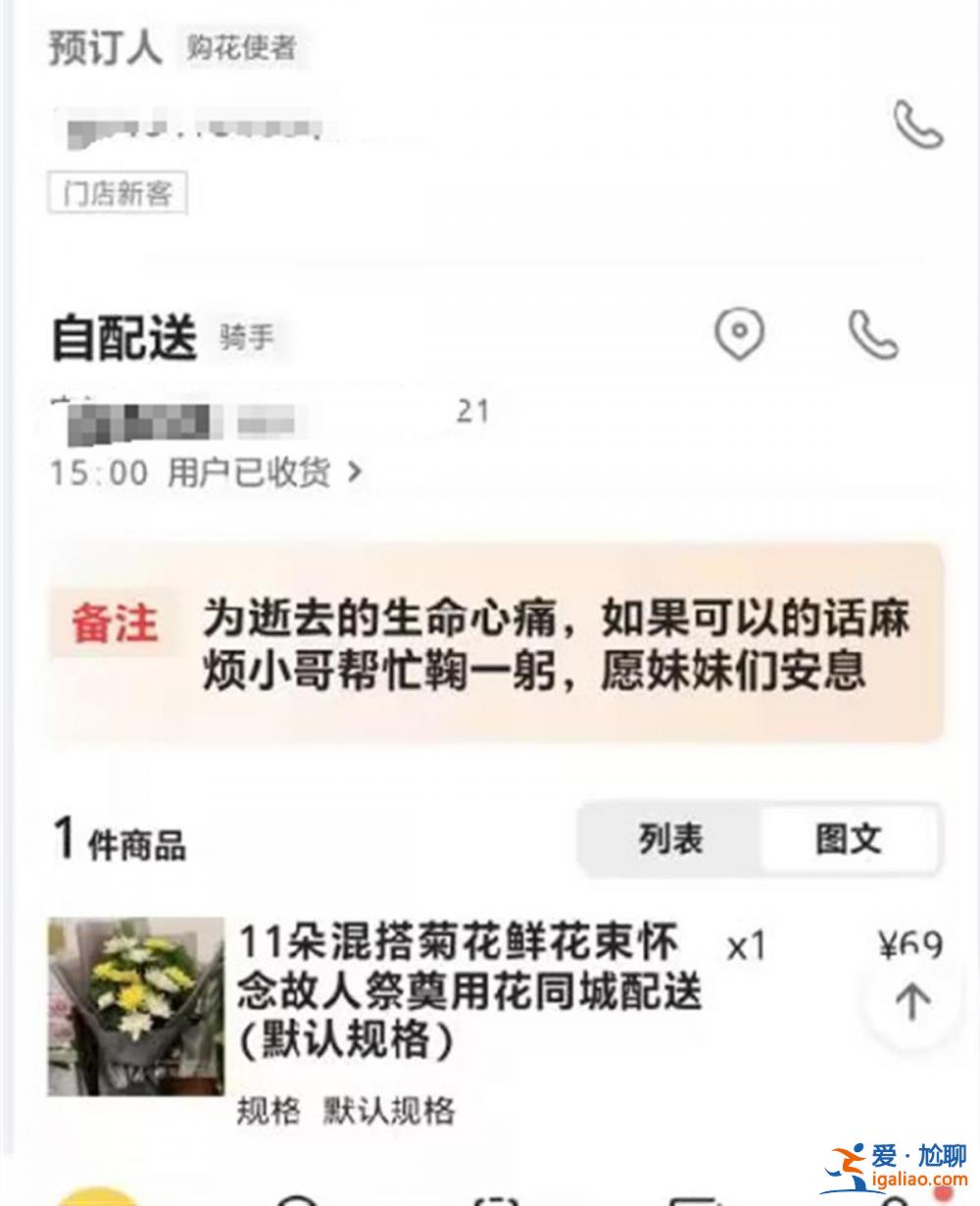The image size is (980, 1206).
Task: Switch to the 列表 view
Action: click(671, 839)
